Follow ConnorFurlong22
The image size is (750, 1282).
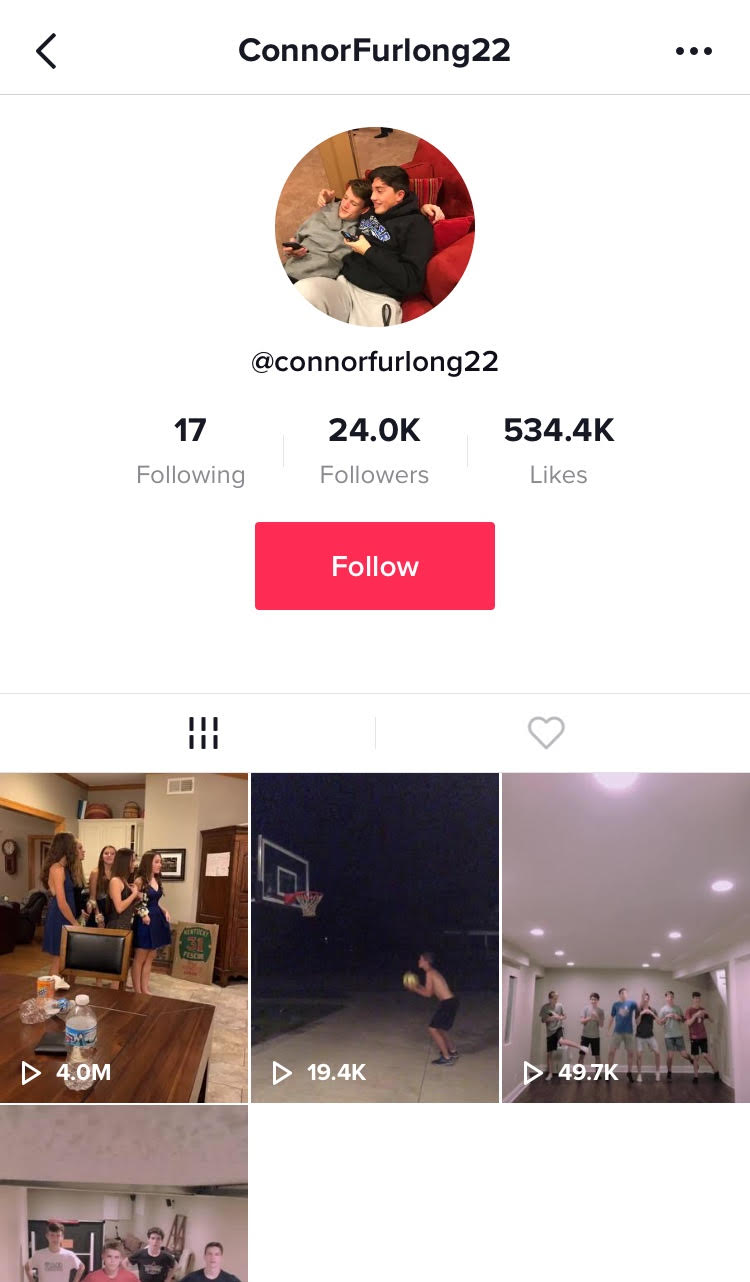(375, 566)
